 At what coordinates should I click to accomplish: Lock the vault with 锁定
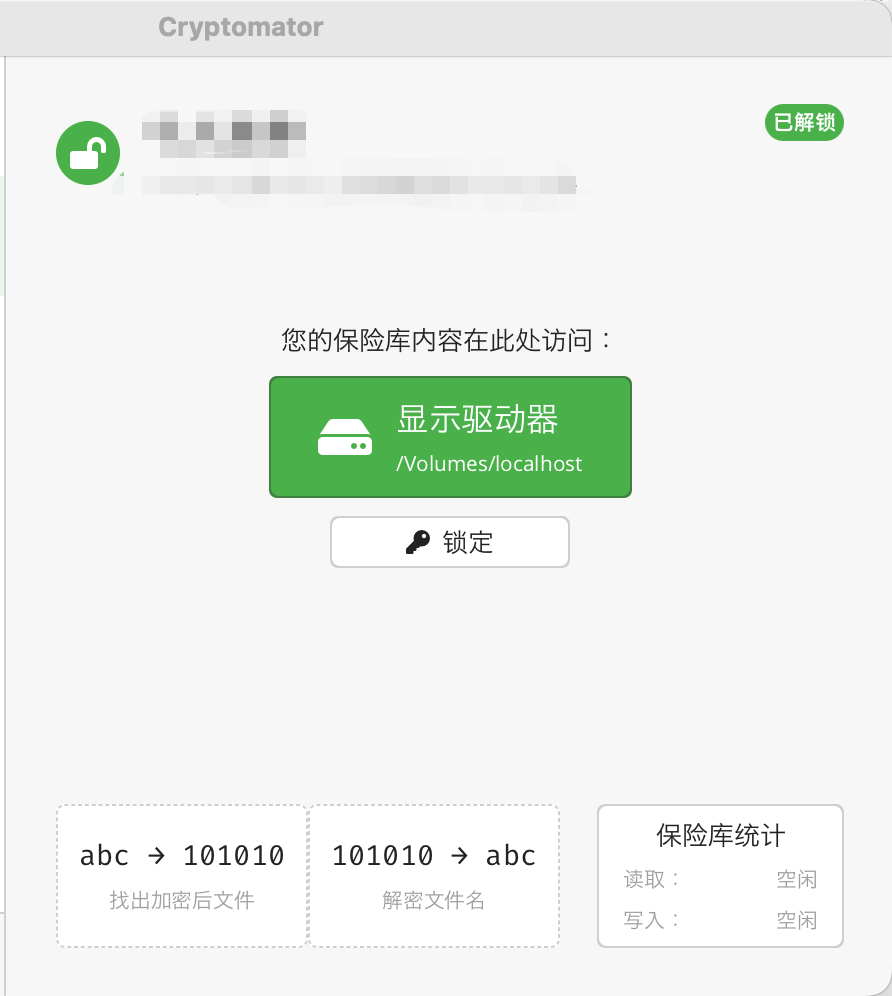click(450, 542)
